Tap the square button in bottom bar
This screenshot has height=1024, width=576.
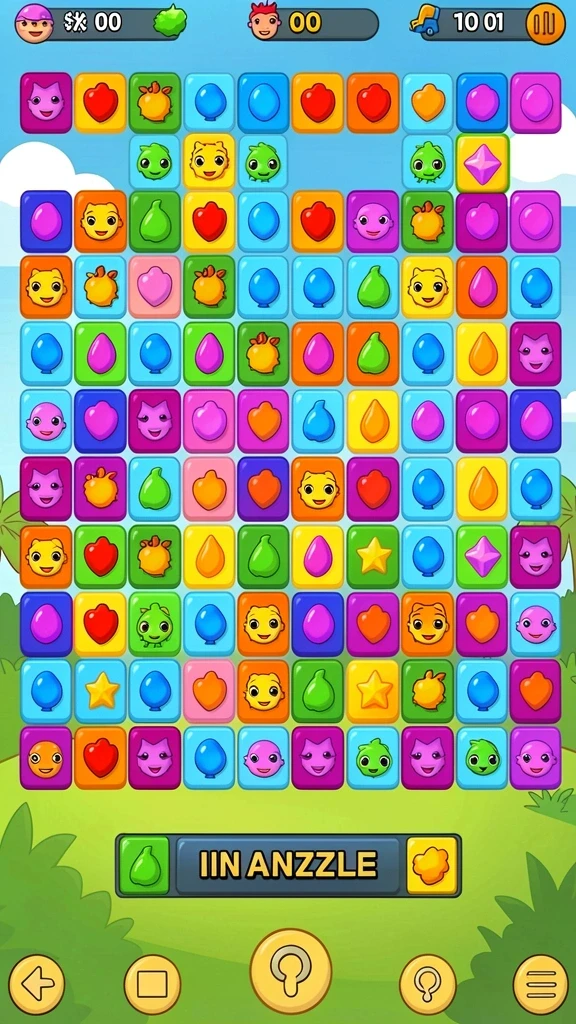(152, 984)
